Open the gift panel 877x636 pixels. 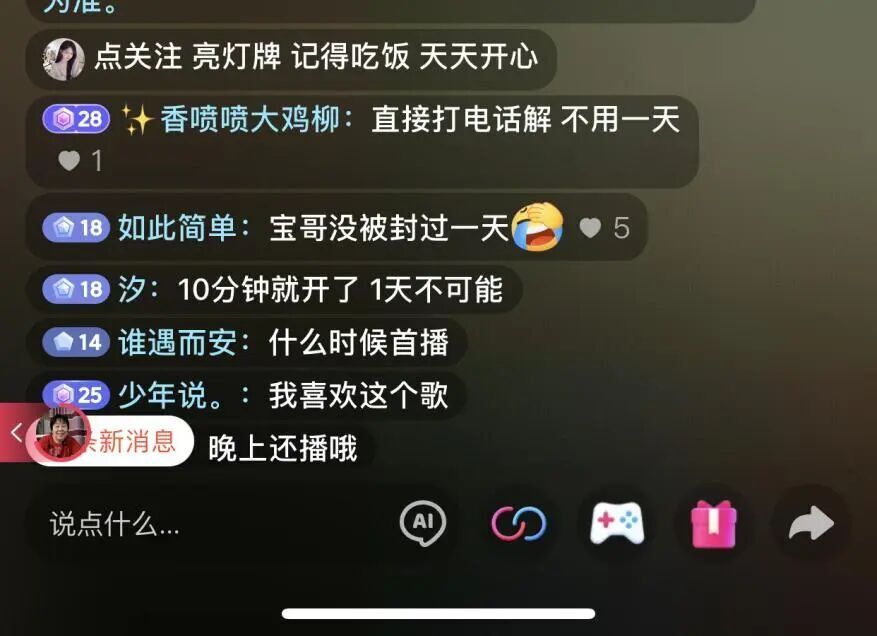tap(713, 523)
